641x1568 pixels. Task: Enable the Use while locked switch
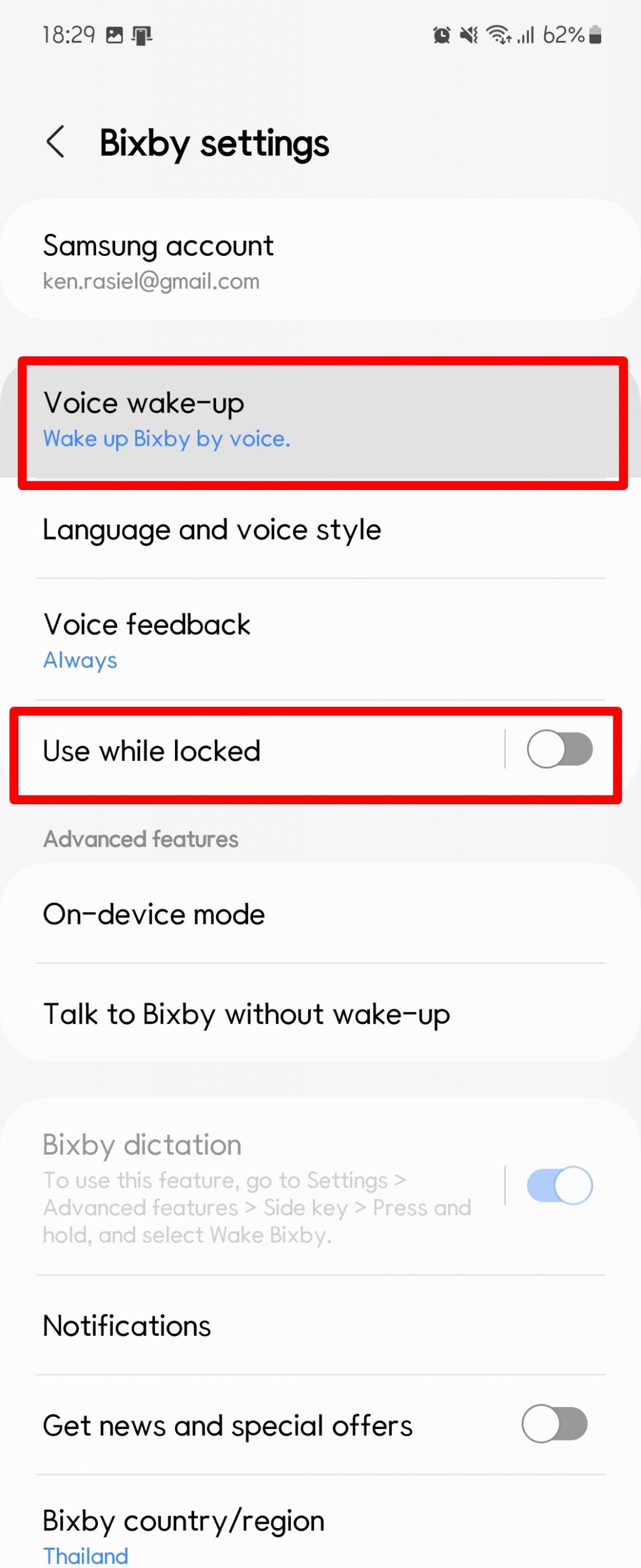[559, 749]
